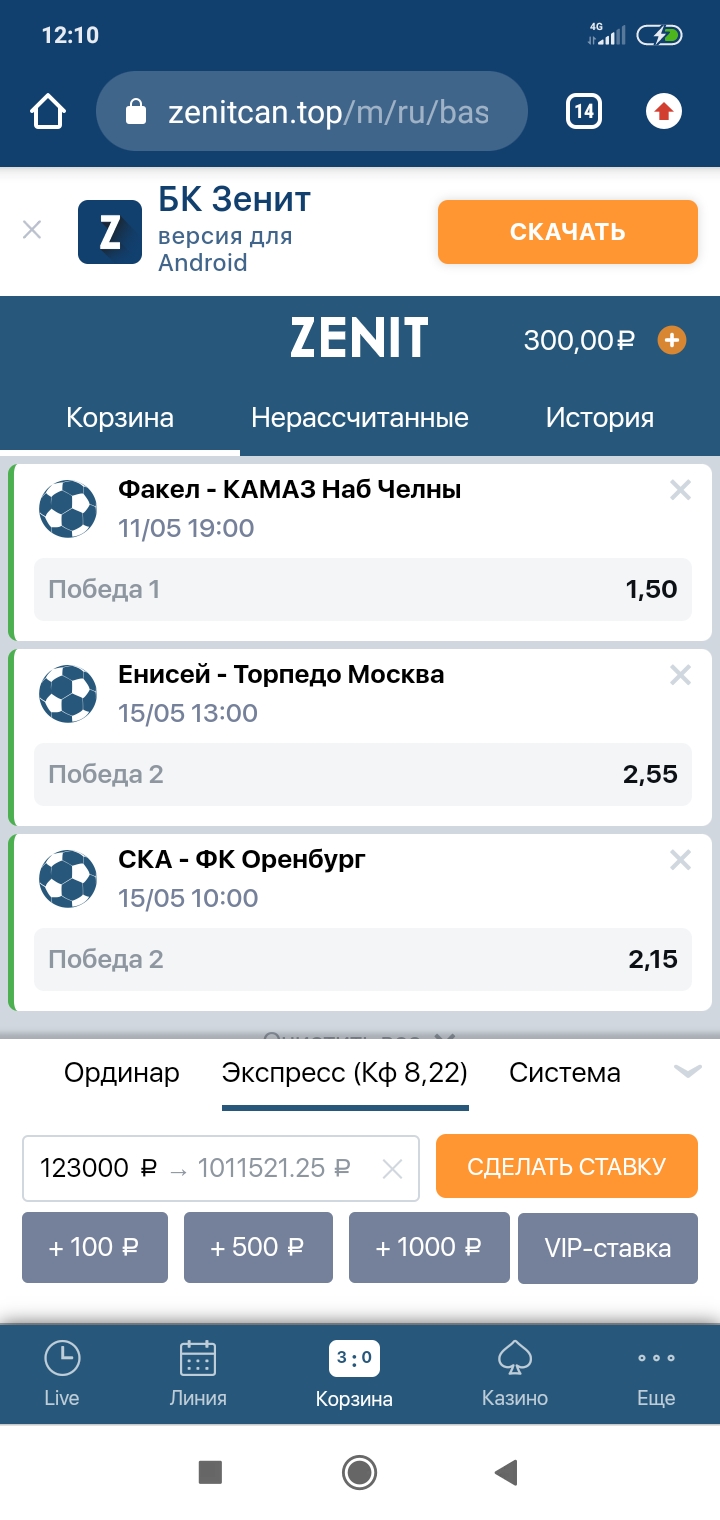Open the browser home page
The width and height of the screenshot is (720, 1520).
tap(48, 112)
